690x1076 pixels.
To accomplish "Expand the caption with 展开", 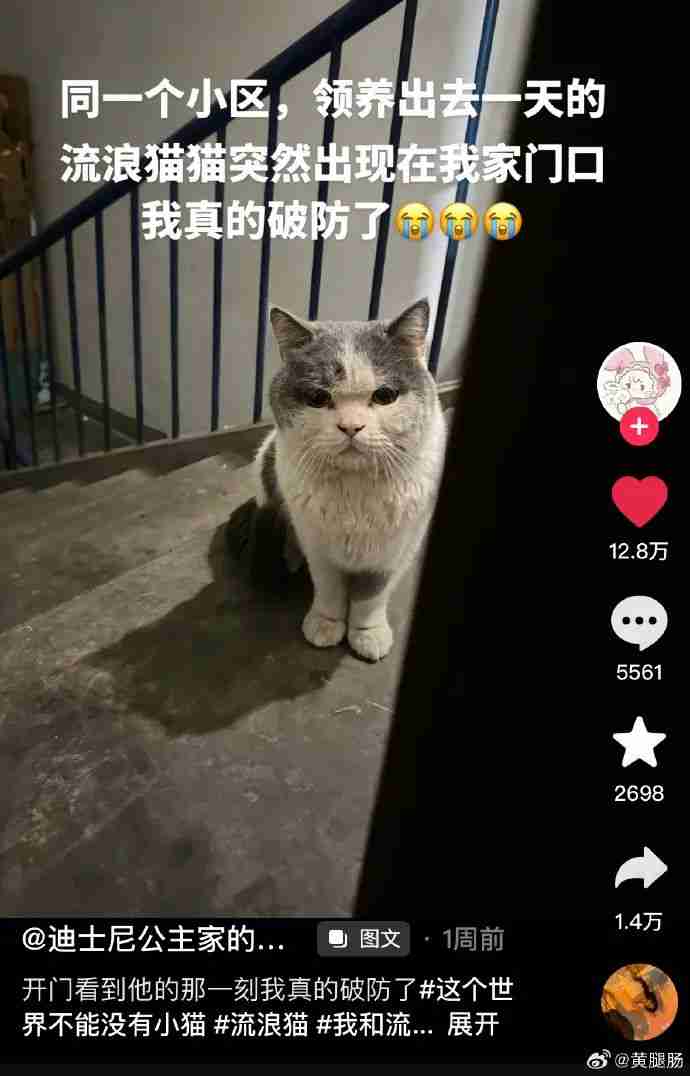I will [473, 1025].
